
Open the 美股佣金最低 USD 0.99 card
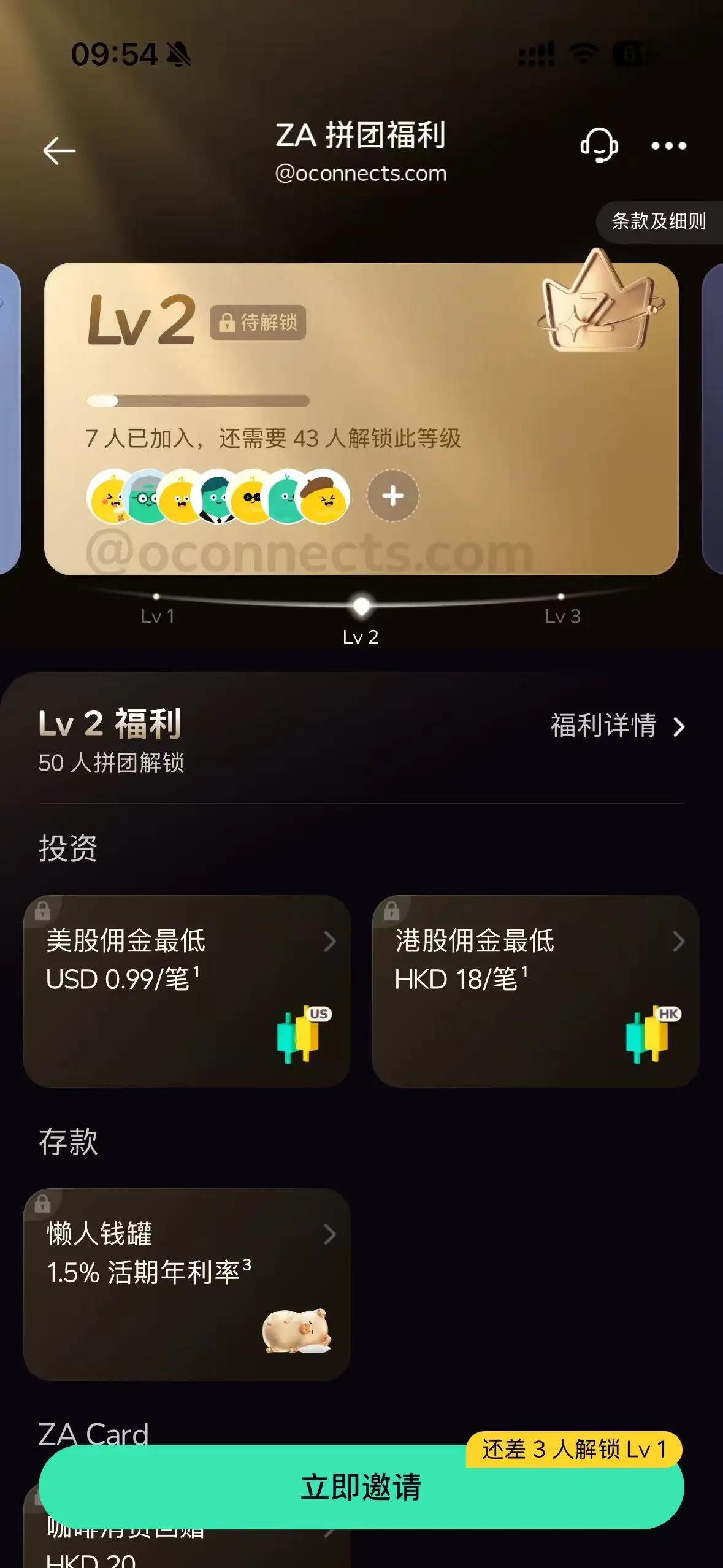[x=186, y=990]
